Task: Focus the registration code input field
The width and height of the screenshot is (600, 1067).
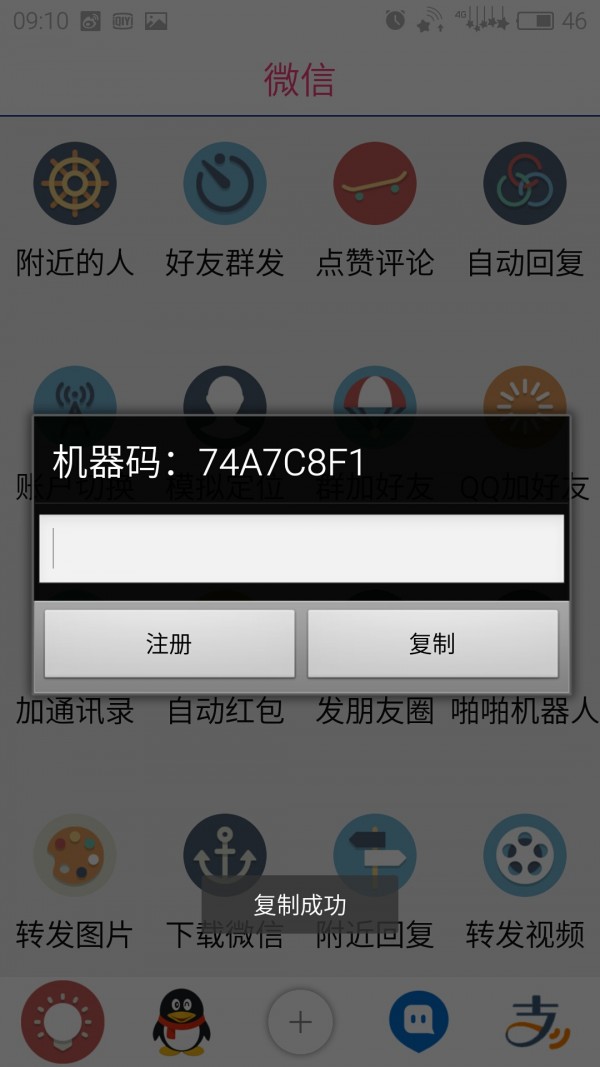Action: pos(300,548)
